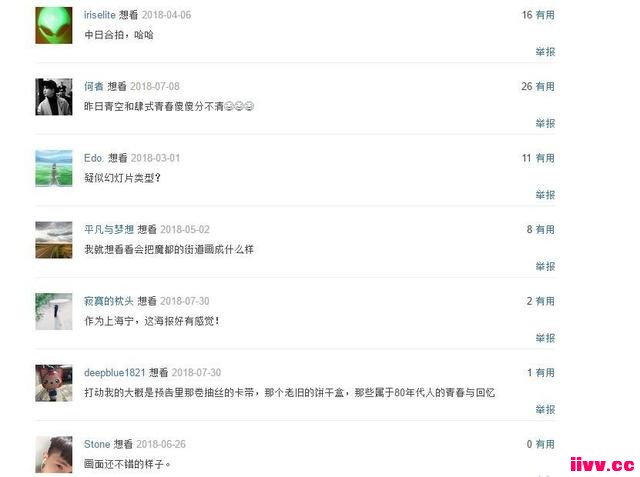Open deepblue1821's profile
This screenshot has height=477, width=640.
114,373
